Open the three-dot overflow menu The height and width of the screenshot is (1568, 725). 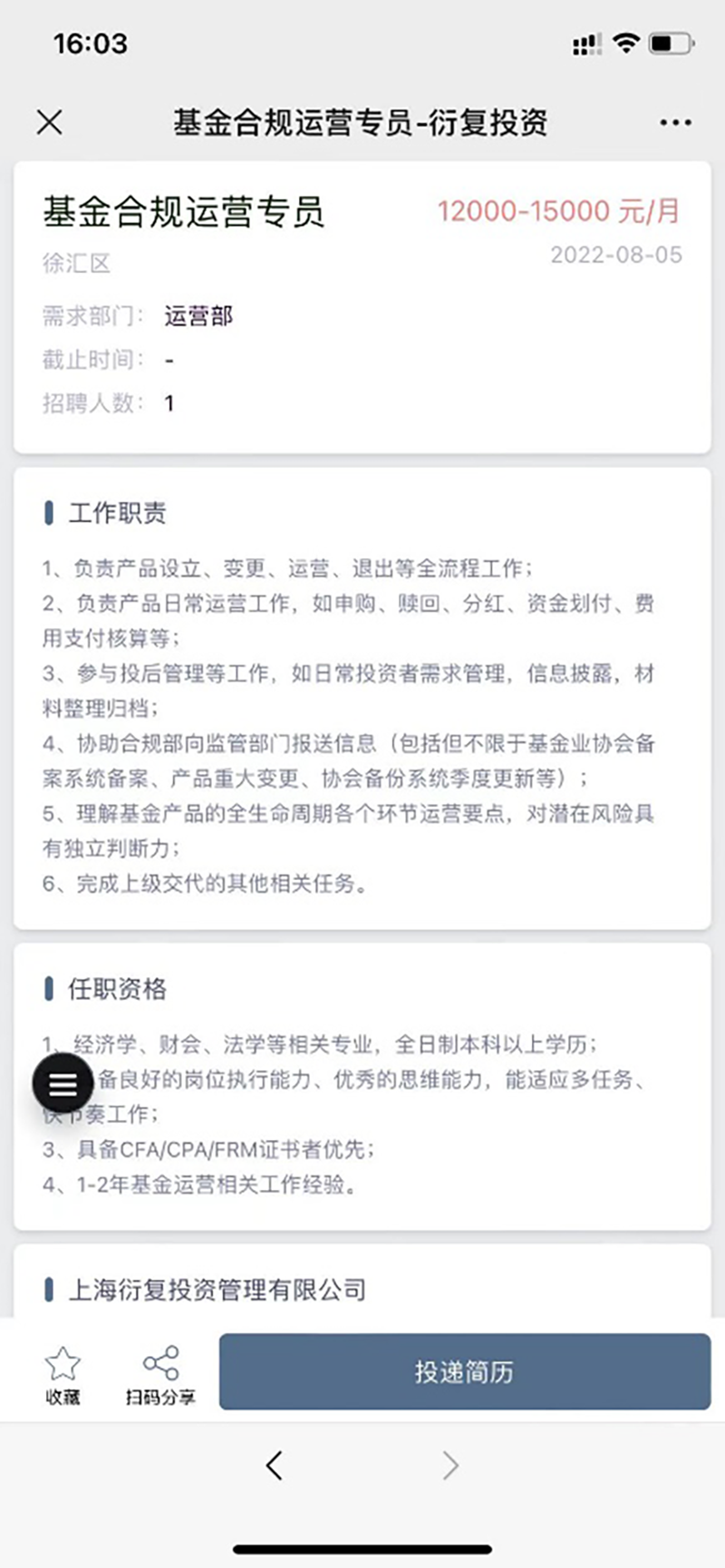click(675, 122)
